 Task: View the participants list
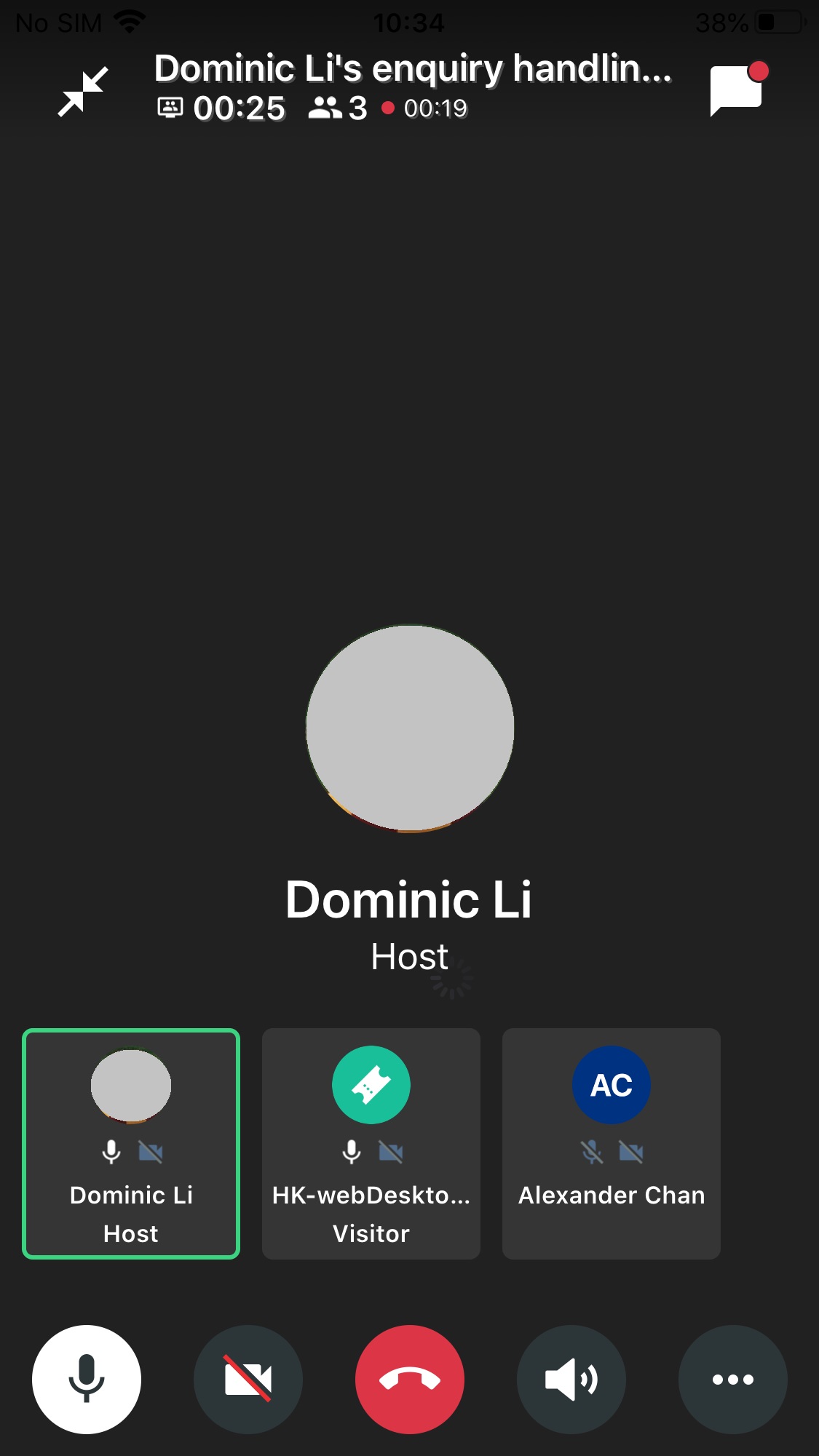[x=338, y=108]
